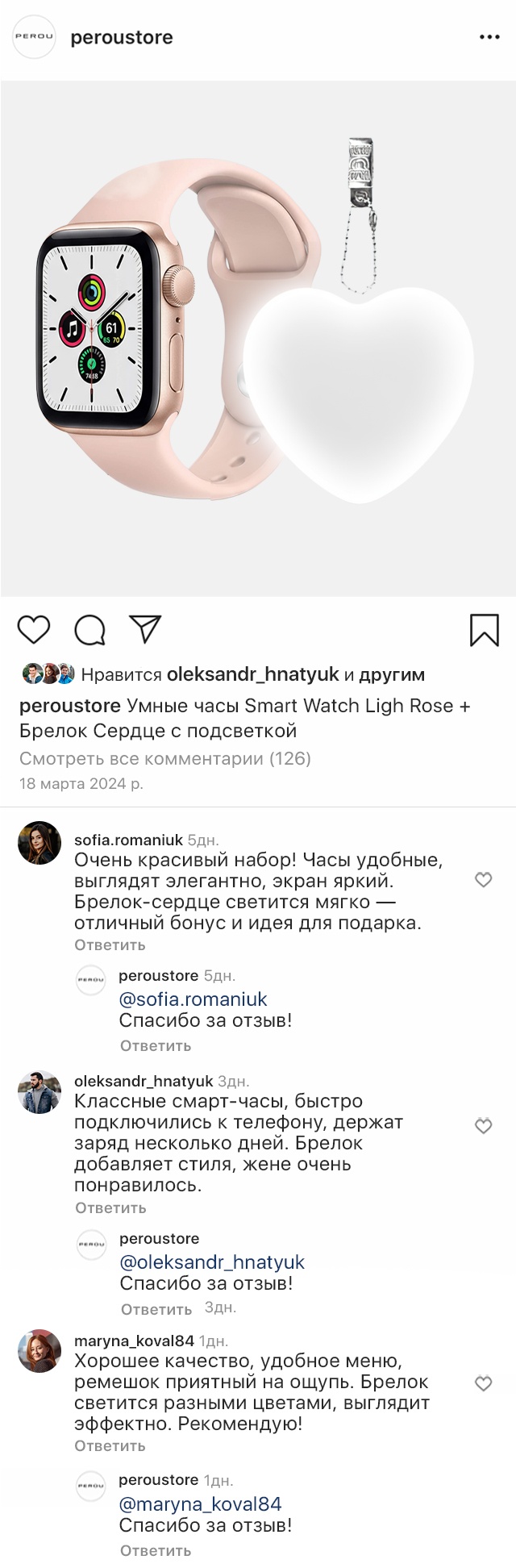Like oleksandr_hnatyuk's comment
Viewport: 516px width, 1568px height.
point(483,1126)
